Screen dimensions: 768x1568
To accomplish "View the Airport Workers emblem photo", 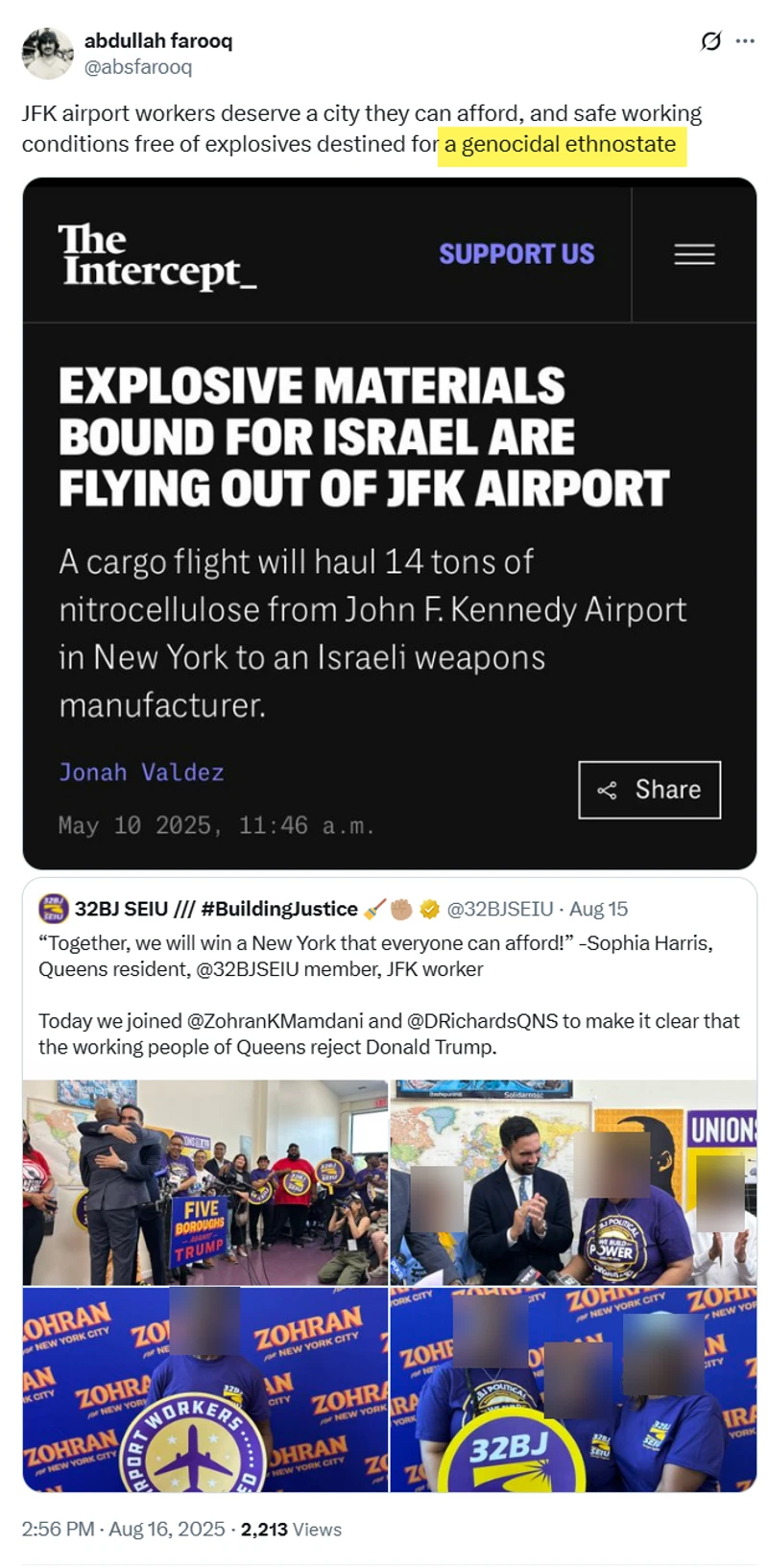I will [x=205, y=1390].
